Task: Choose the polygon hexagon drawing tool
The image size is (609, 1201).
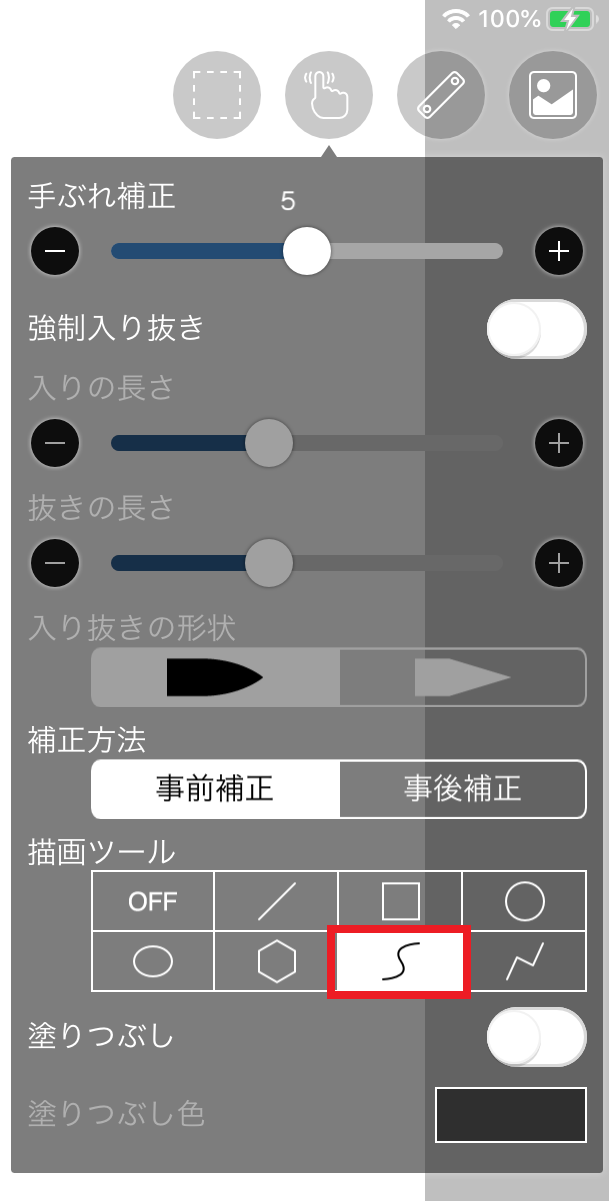Action: coord(277,962)
